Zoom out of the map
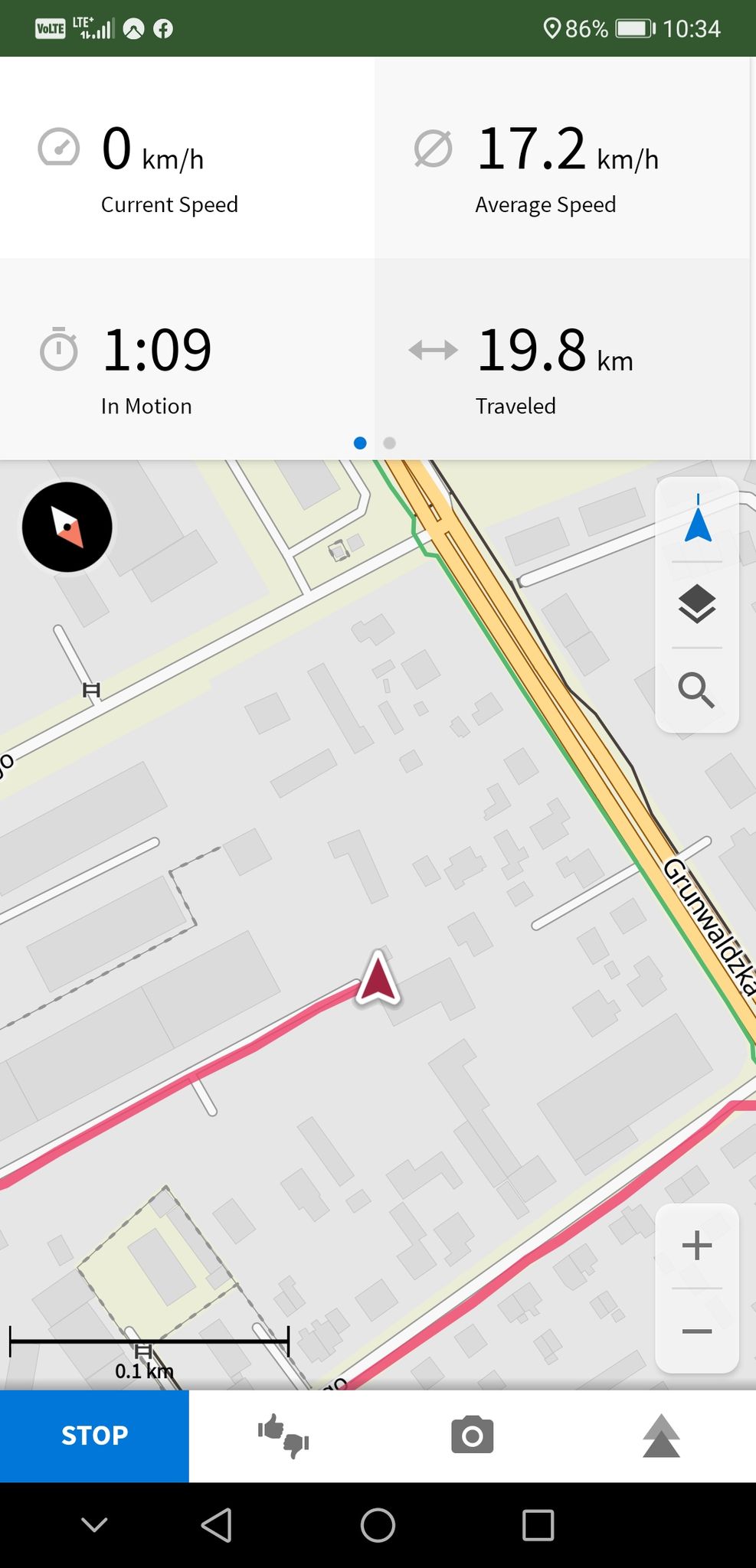756x1568 pixels. [x=697, y=1331]
